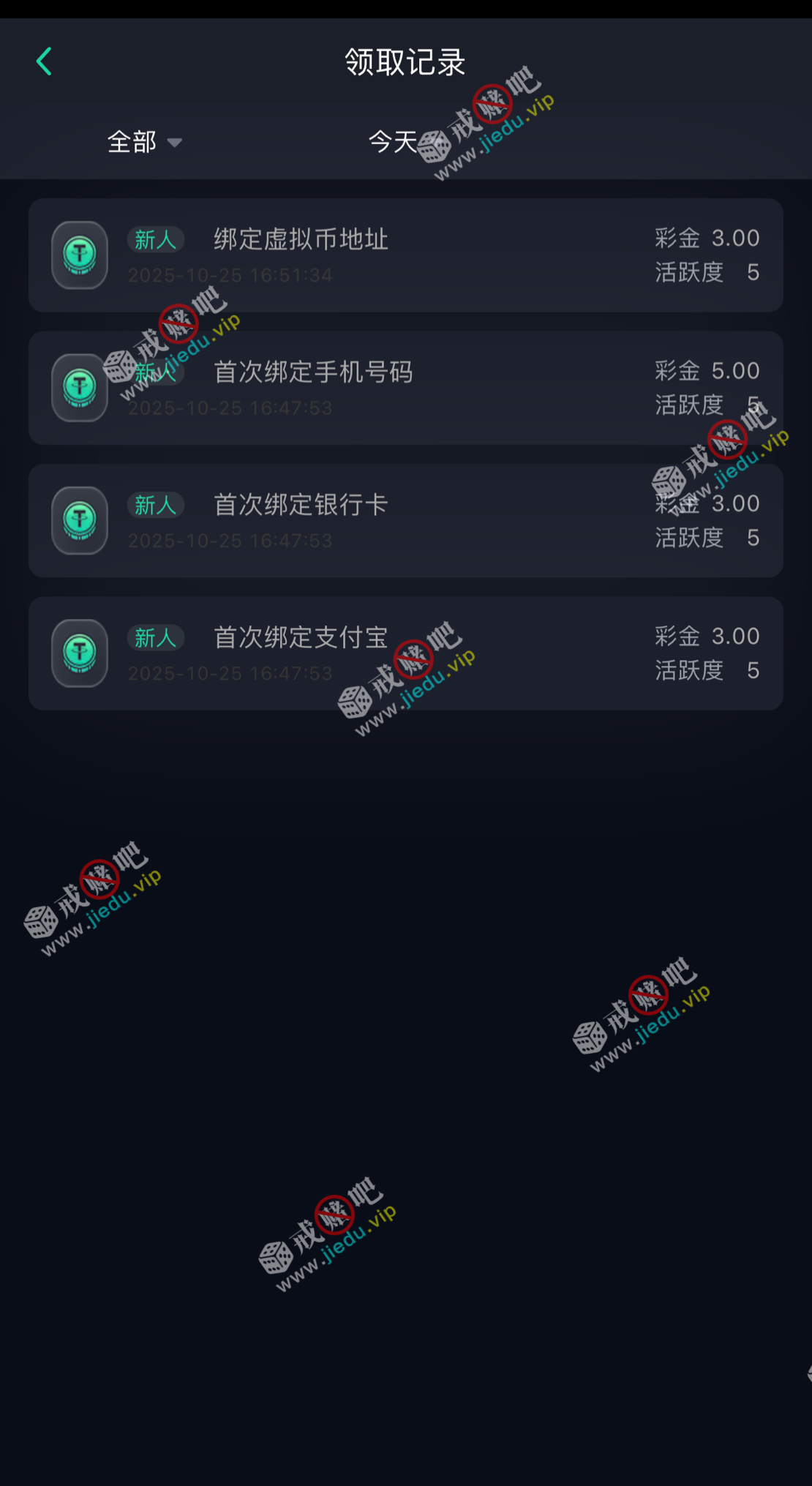Image resolution: width=812 pixels, height=1486 pixels.
Task: Expand the 全部 filter dropdown
Action: coord(144,142)
